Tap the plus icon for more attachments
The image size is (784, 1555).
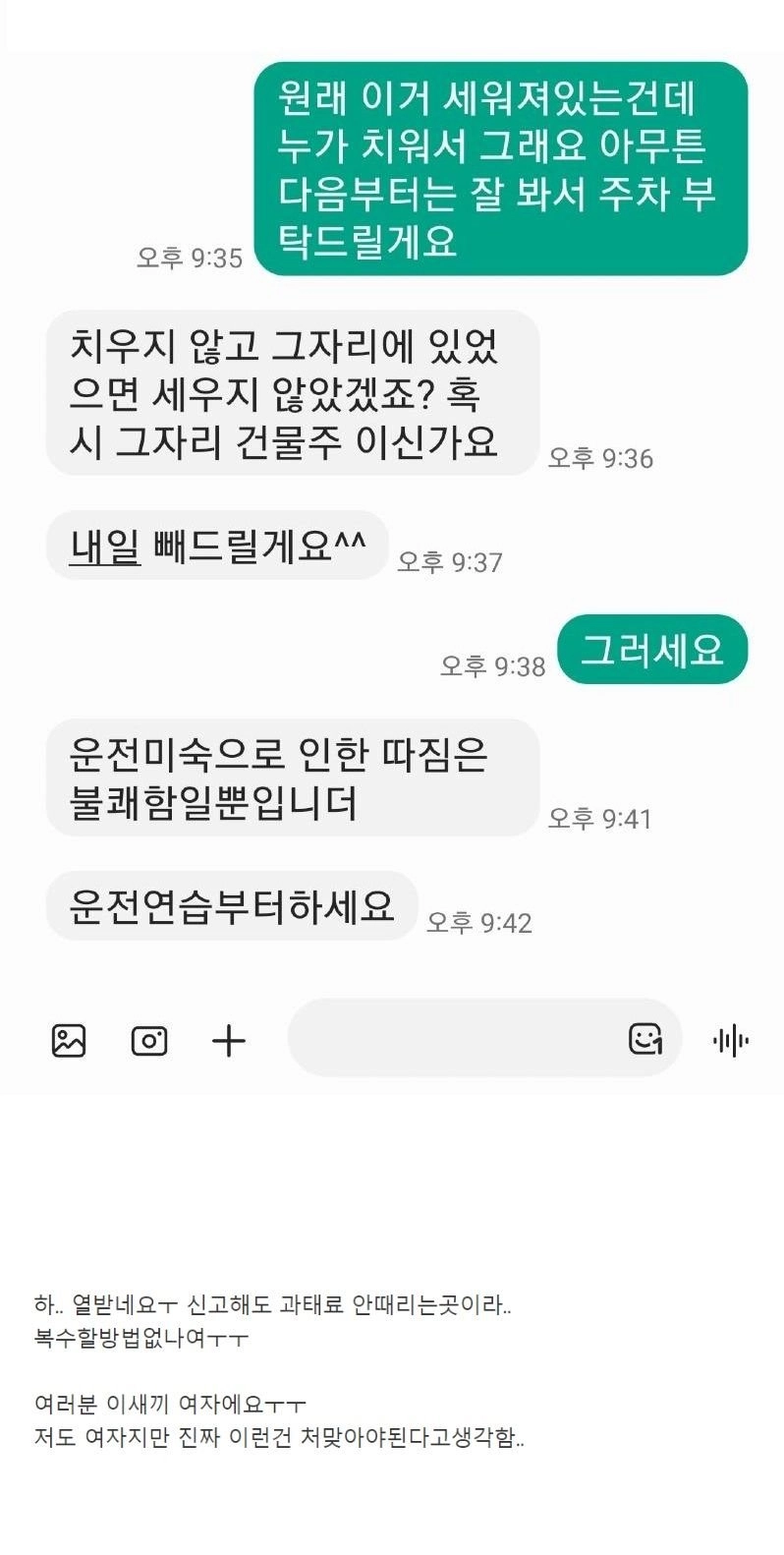coord(229,1040)
